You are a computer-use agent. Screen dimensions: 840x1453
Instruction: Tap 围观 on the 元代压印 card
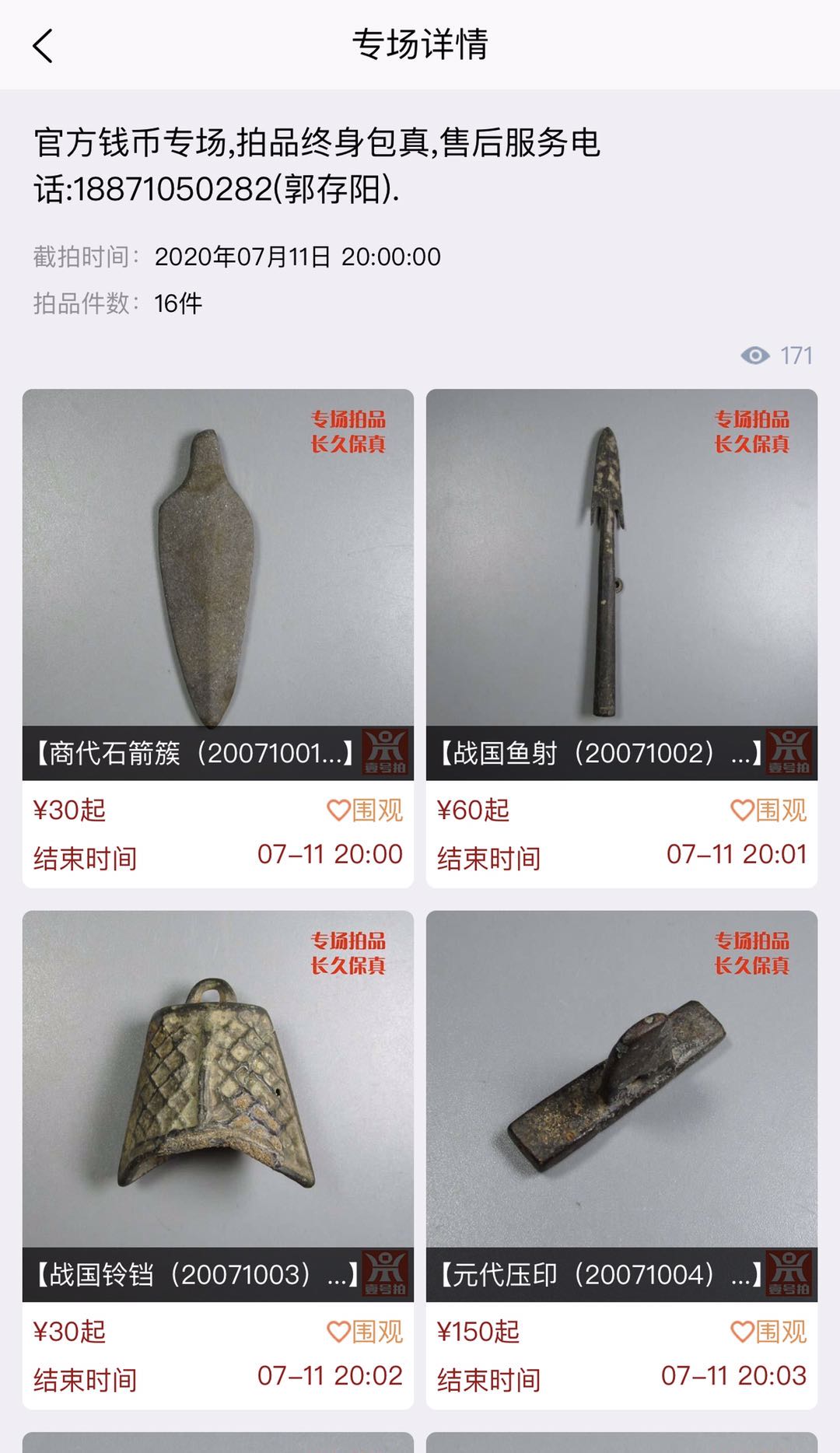(768, 1332)
